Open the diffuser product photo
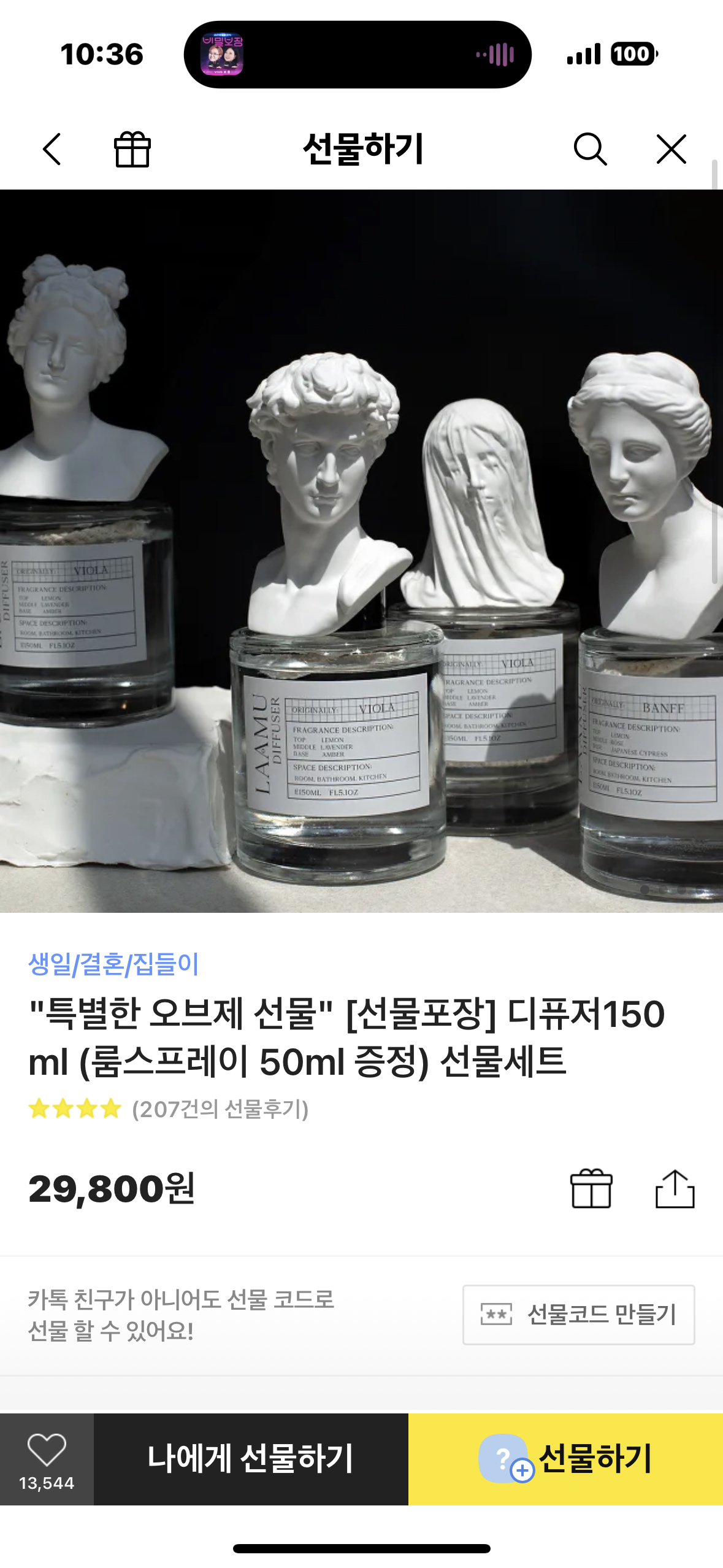Image resolution: width=723 pixels, height=1568 pixels. (361, 550)
